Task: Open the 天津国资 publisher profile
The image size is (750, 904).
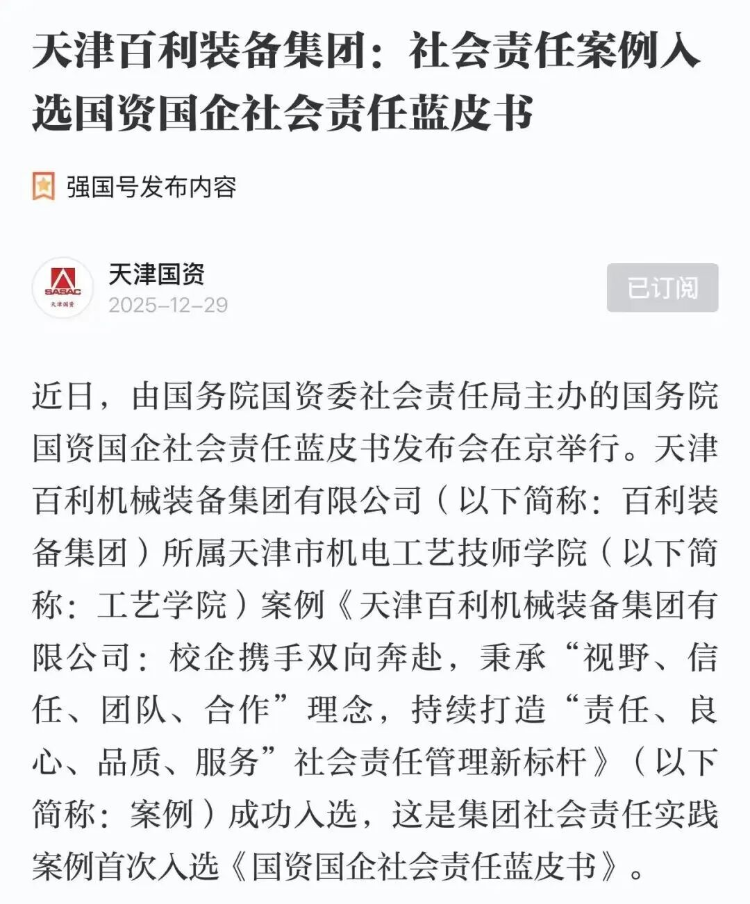Action: coord(156,274)
